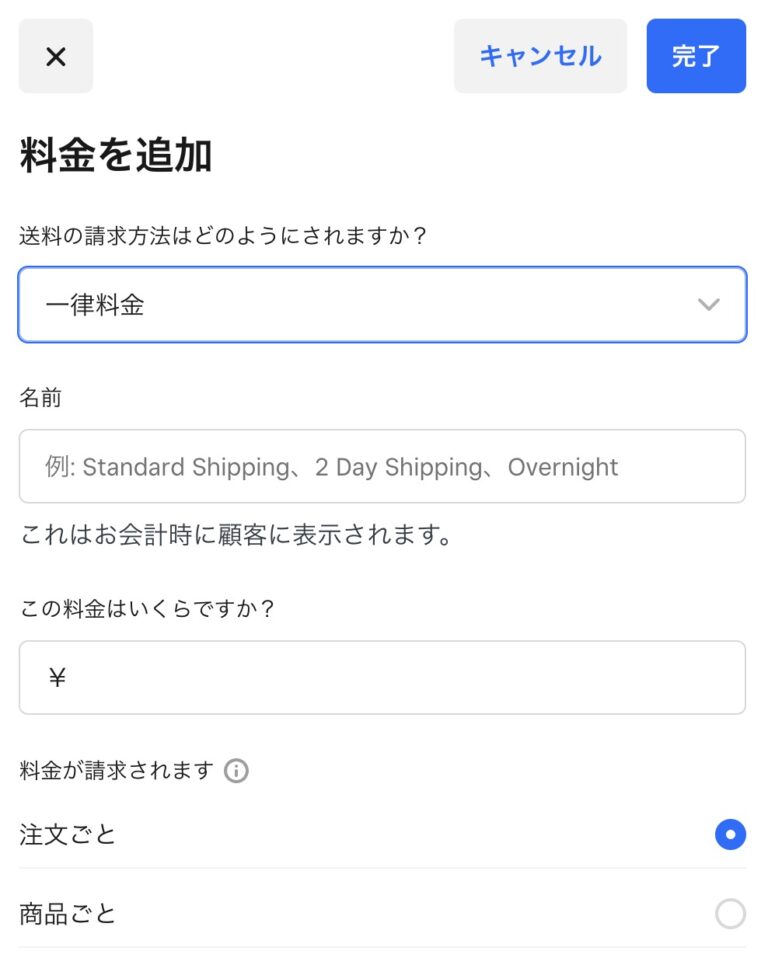Click the 料金を追加 page heading
The width and height of the screenshot is (768, 965).
[x=113, y=155]
